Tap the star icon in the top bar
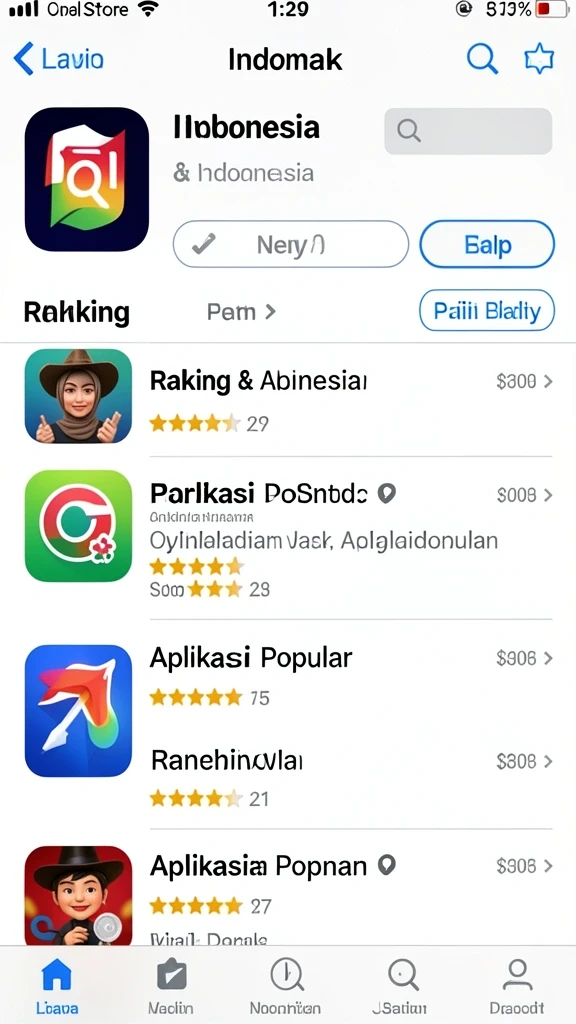Screen dimensions: 576x1024 (539, 59)
